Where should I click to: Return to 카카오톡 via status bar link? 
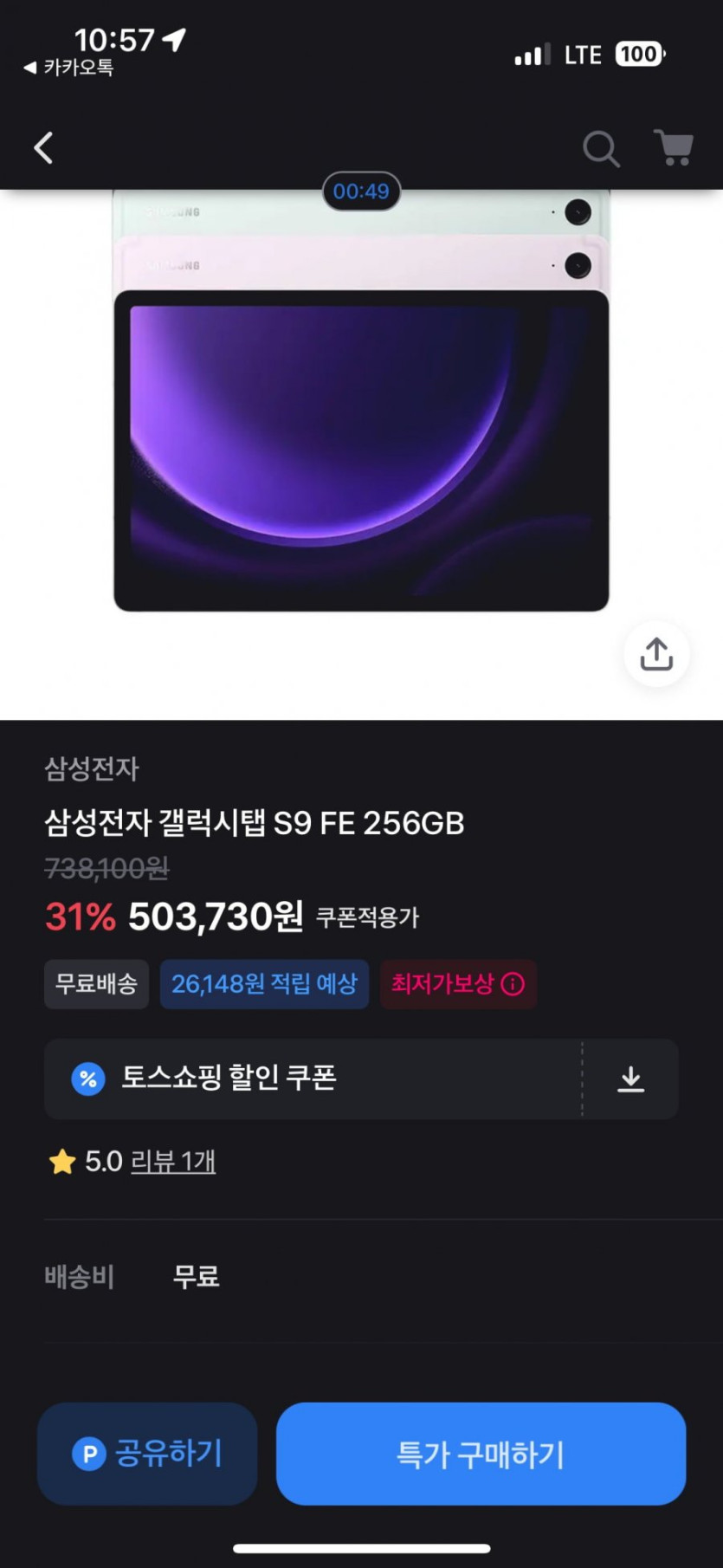point(69,68)
